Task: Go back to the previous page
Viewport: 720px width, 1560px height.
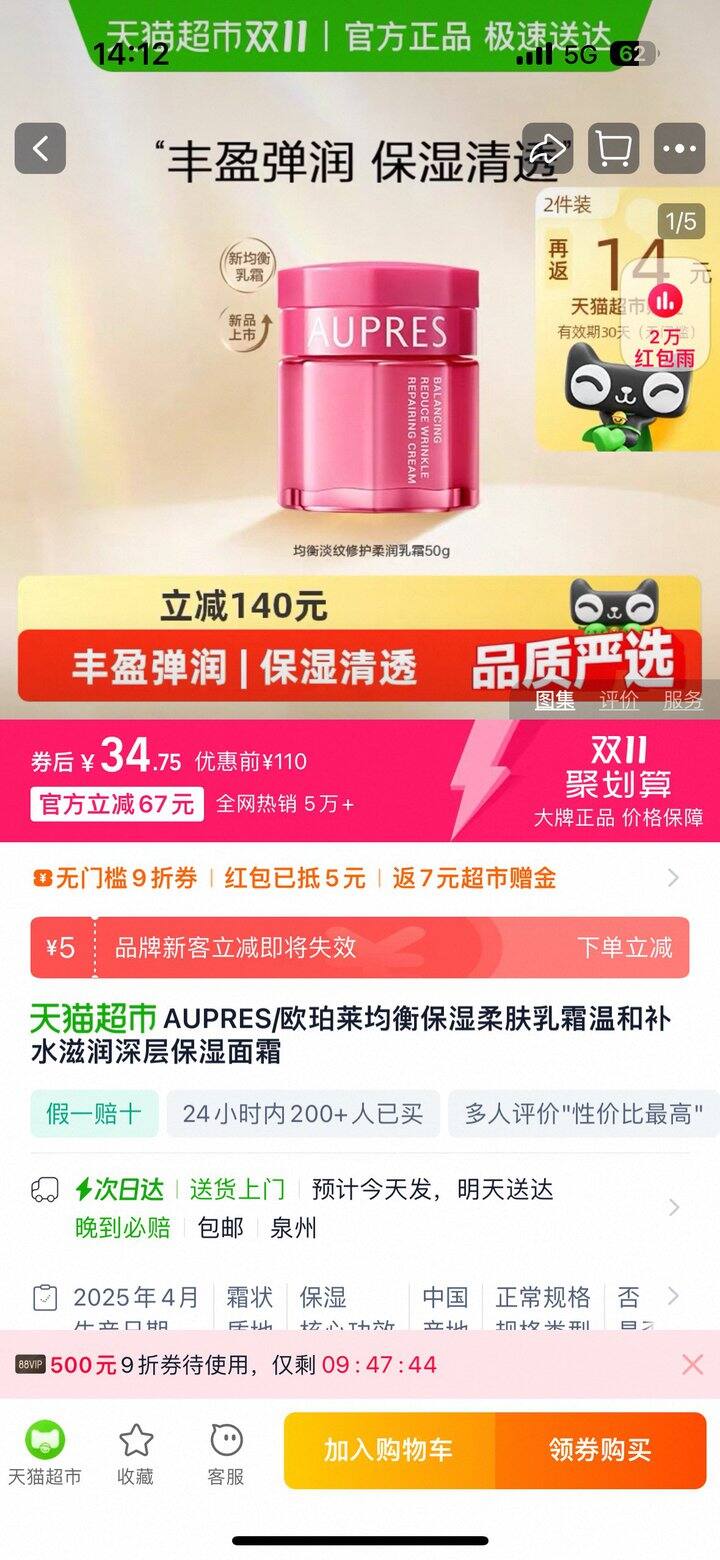Action: 40,149
